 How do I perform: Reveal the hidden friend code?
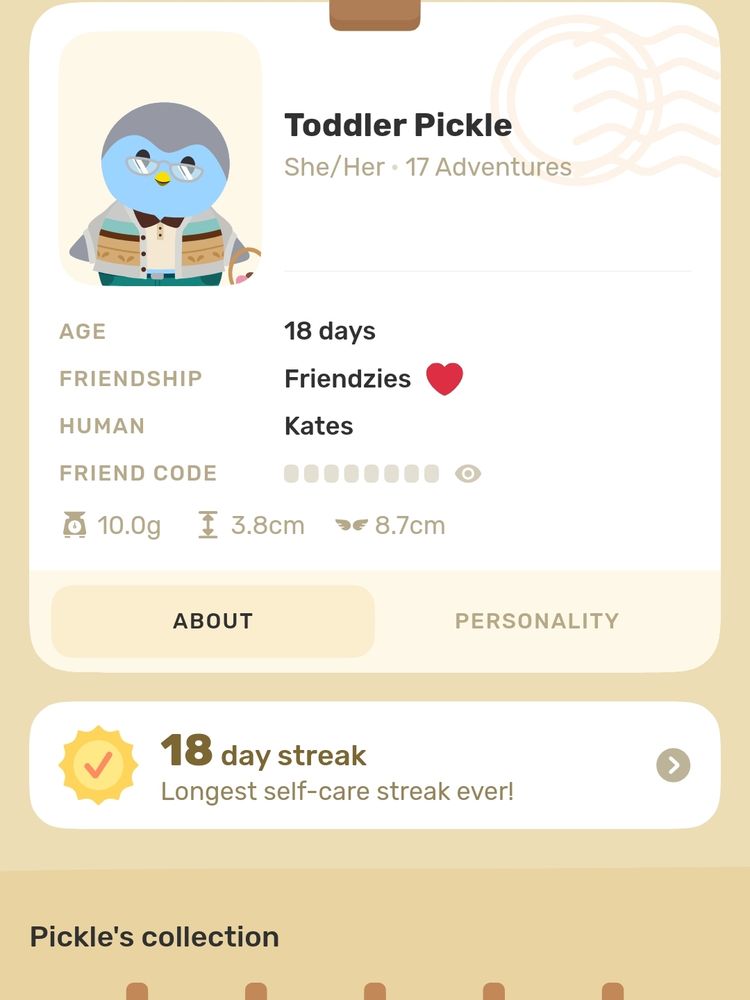pyautogui.click(x=468, y=474)
